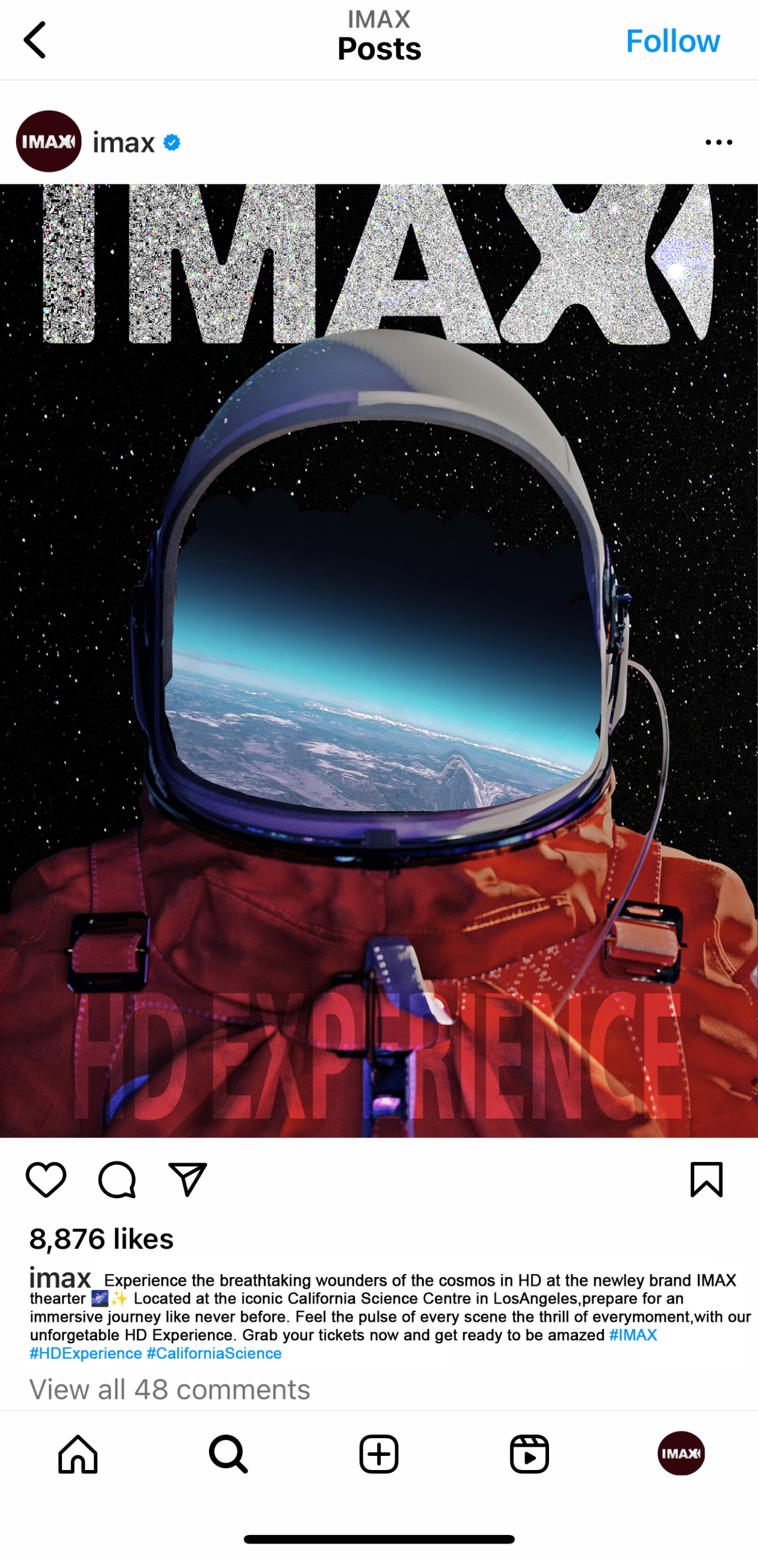
Task: Open the post's three-dot overflow menu
Action: tap(718, 142)
